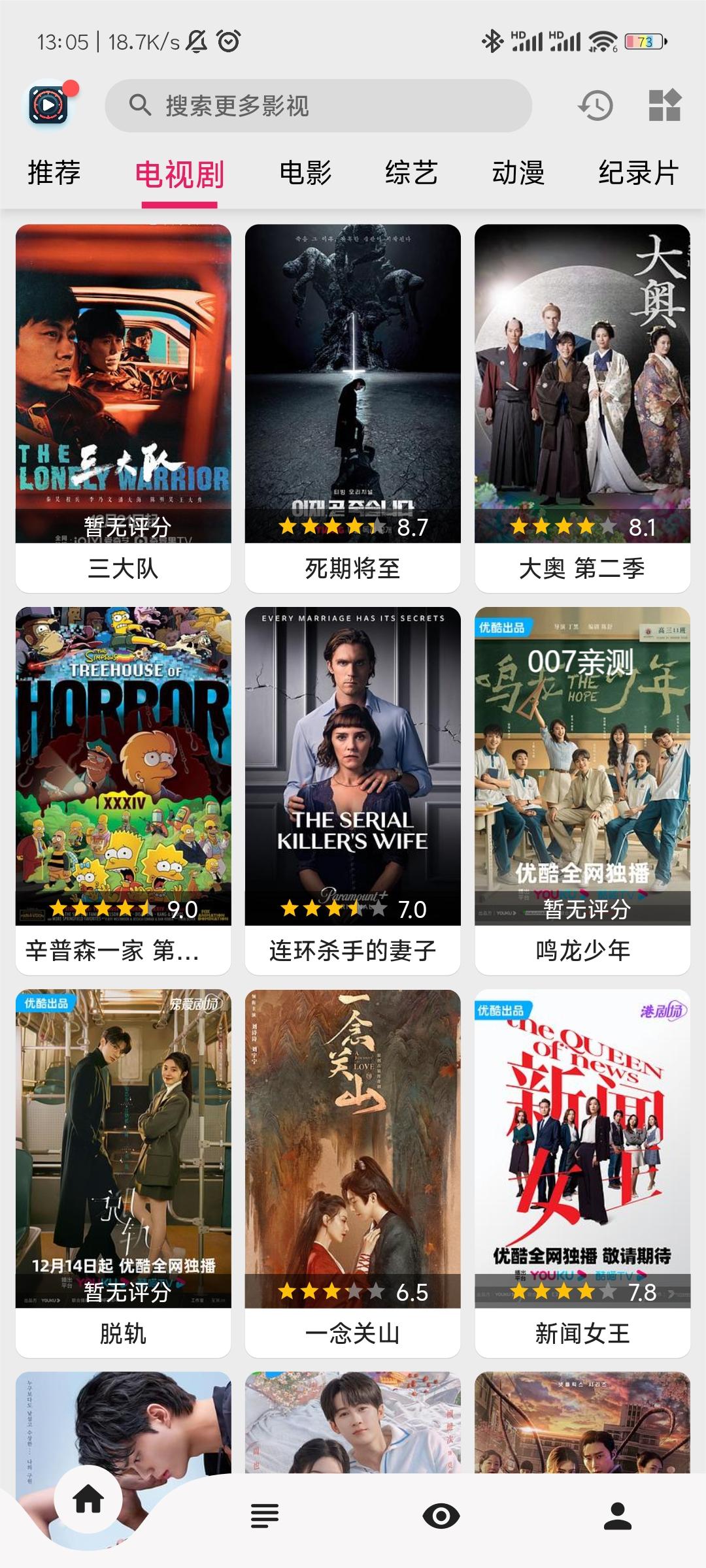Tap the eye icon in bottom navigation
Viewport: 706px width, 1568px height.
(441, 1517)
